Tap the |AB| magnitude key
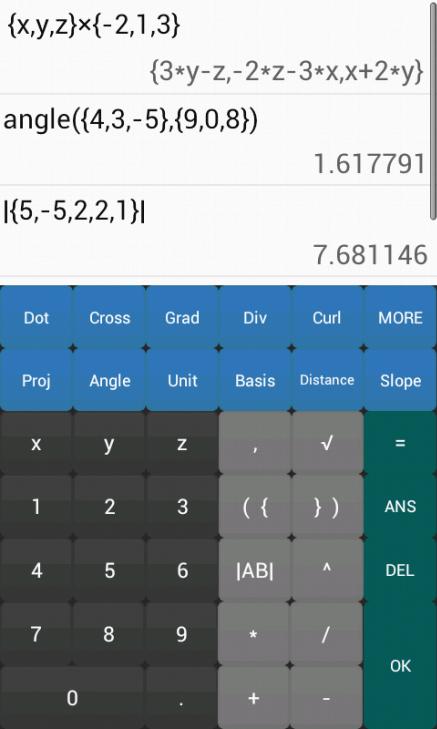The height and width of the screenshot is (729, 437). 254,570
